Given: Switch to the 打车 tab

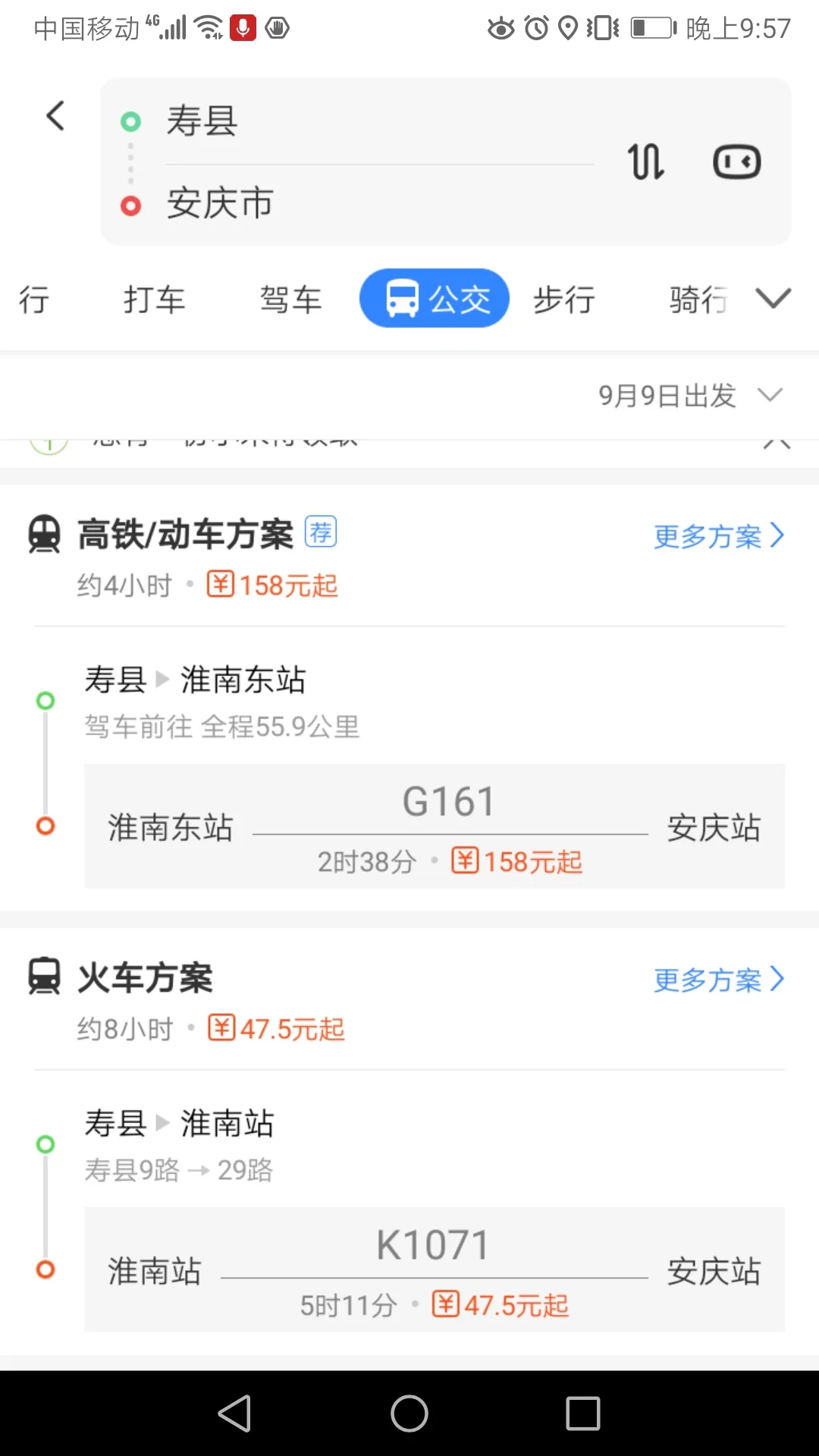Looking at the screenshot, I should click(154, 299).
